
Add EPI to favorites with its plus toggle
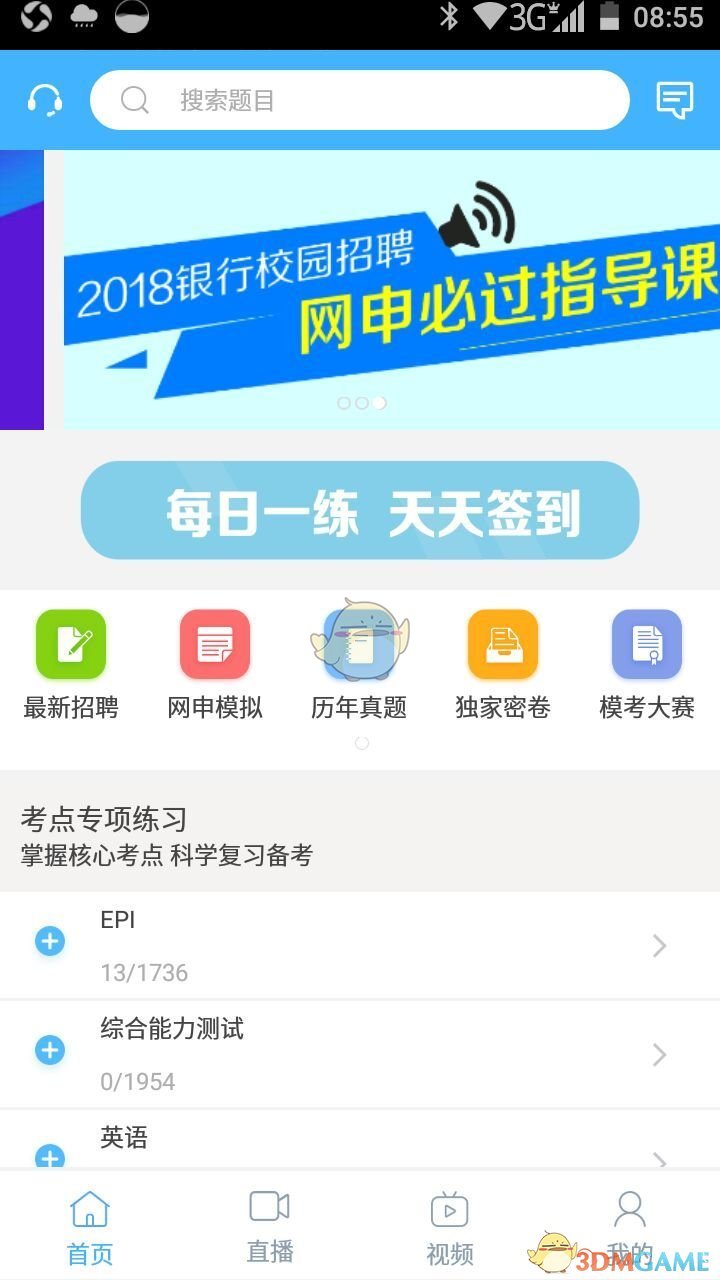tap(50, 940)
